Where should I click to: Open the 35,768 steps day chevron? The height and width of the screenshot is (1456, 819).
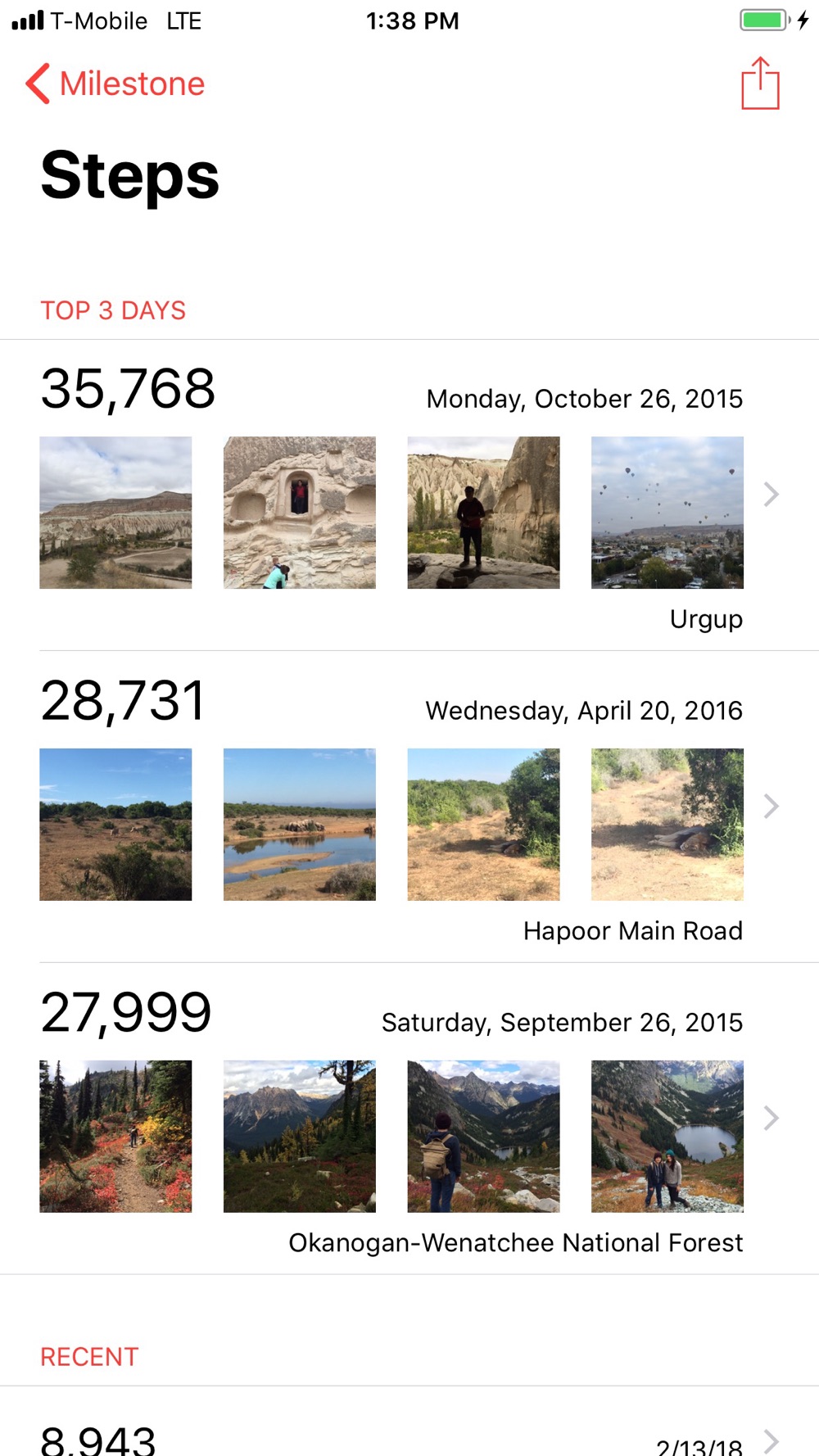tap(771, 494)
